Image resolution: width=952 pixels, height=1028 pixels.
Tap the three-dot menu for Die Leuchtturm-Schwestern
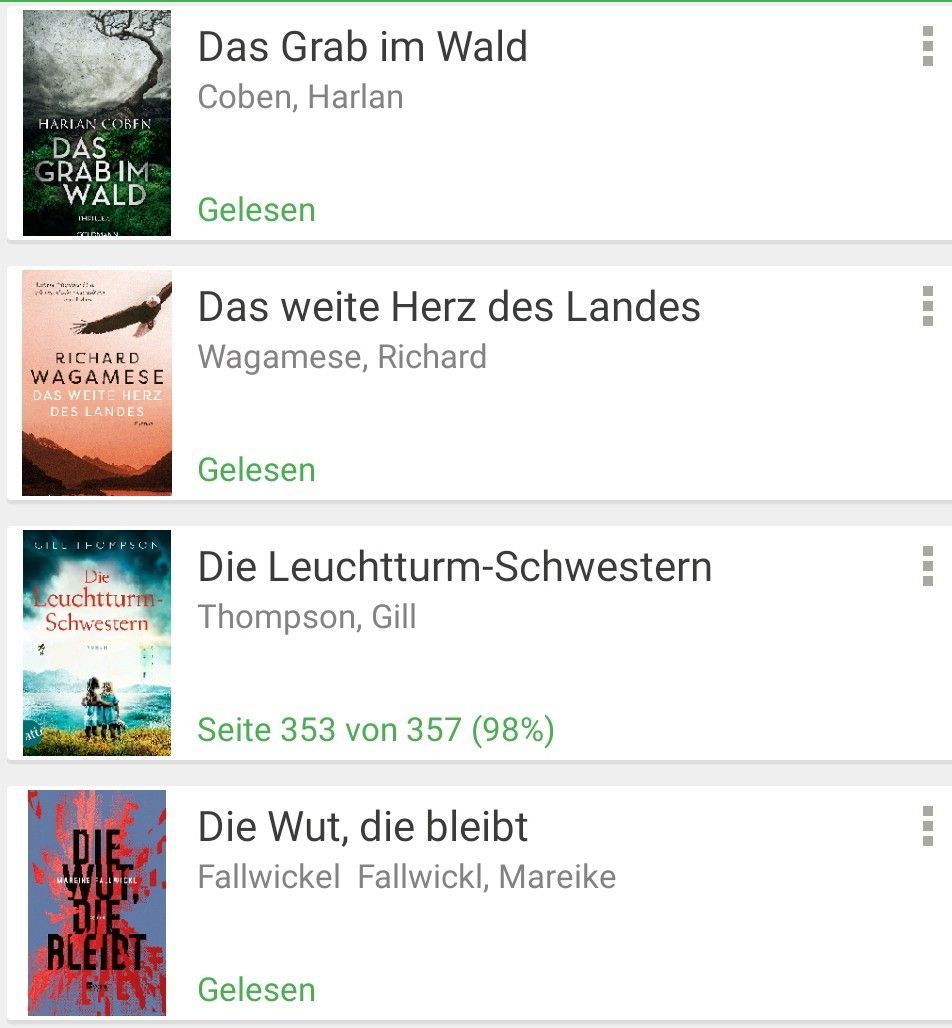click(x=927, y=567)
